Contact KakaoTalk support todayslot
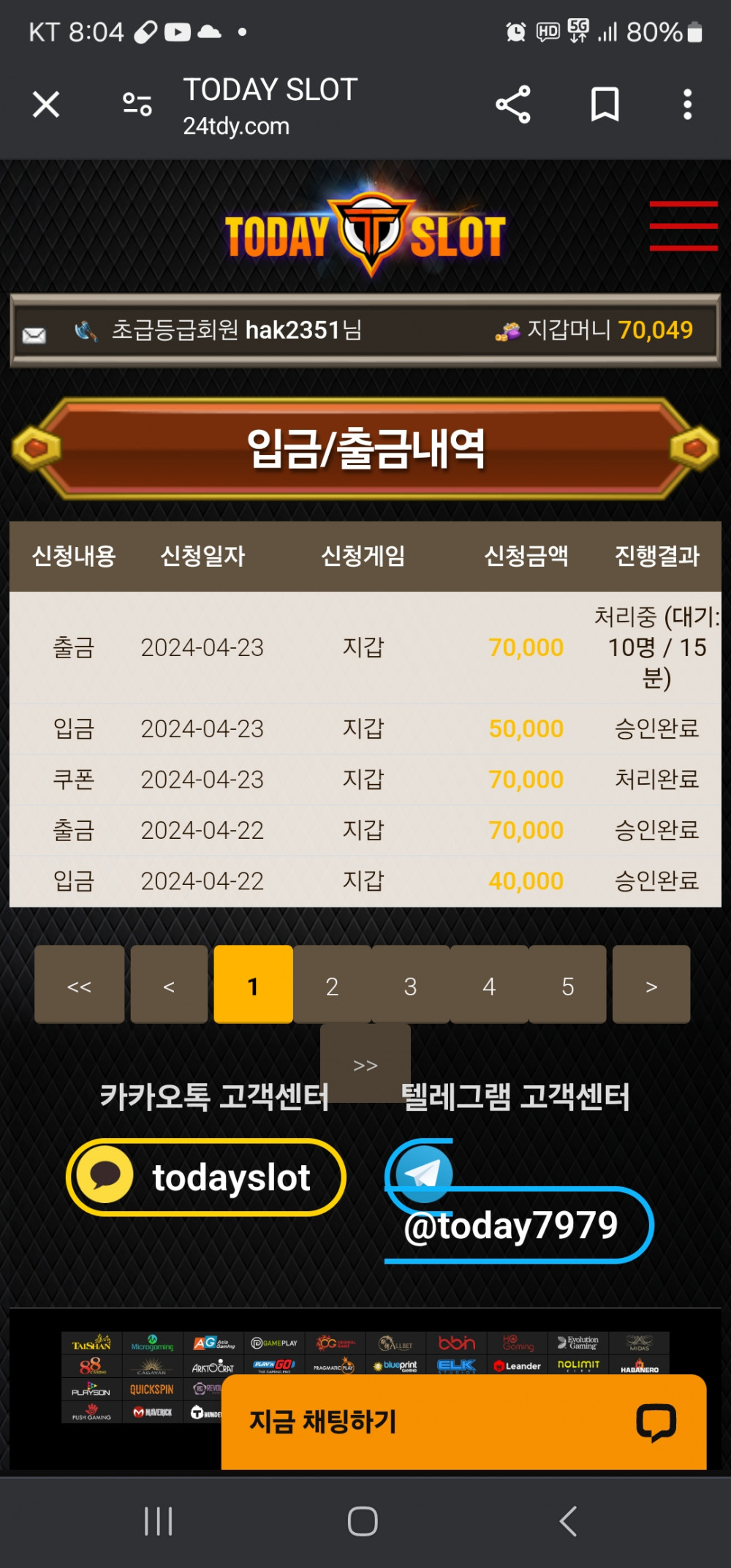Image resolution: width=731 pixels, height=1568 pixels. click(x=206, y=1177)
